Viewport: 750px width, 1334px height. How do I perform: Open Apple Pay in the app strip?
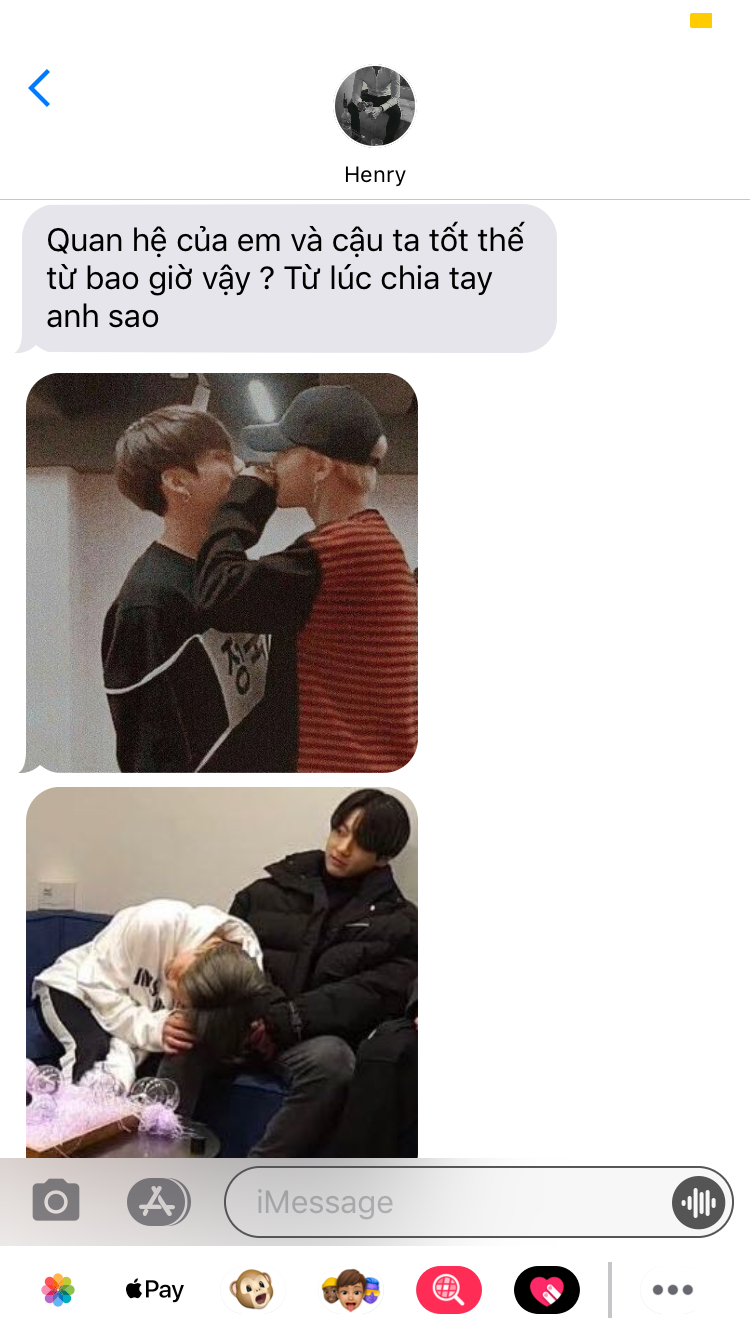154,1290
